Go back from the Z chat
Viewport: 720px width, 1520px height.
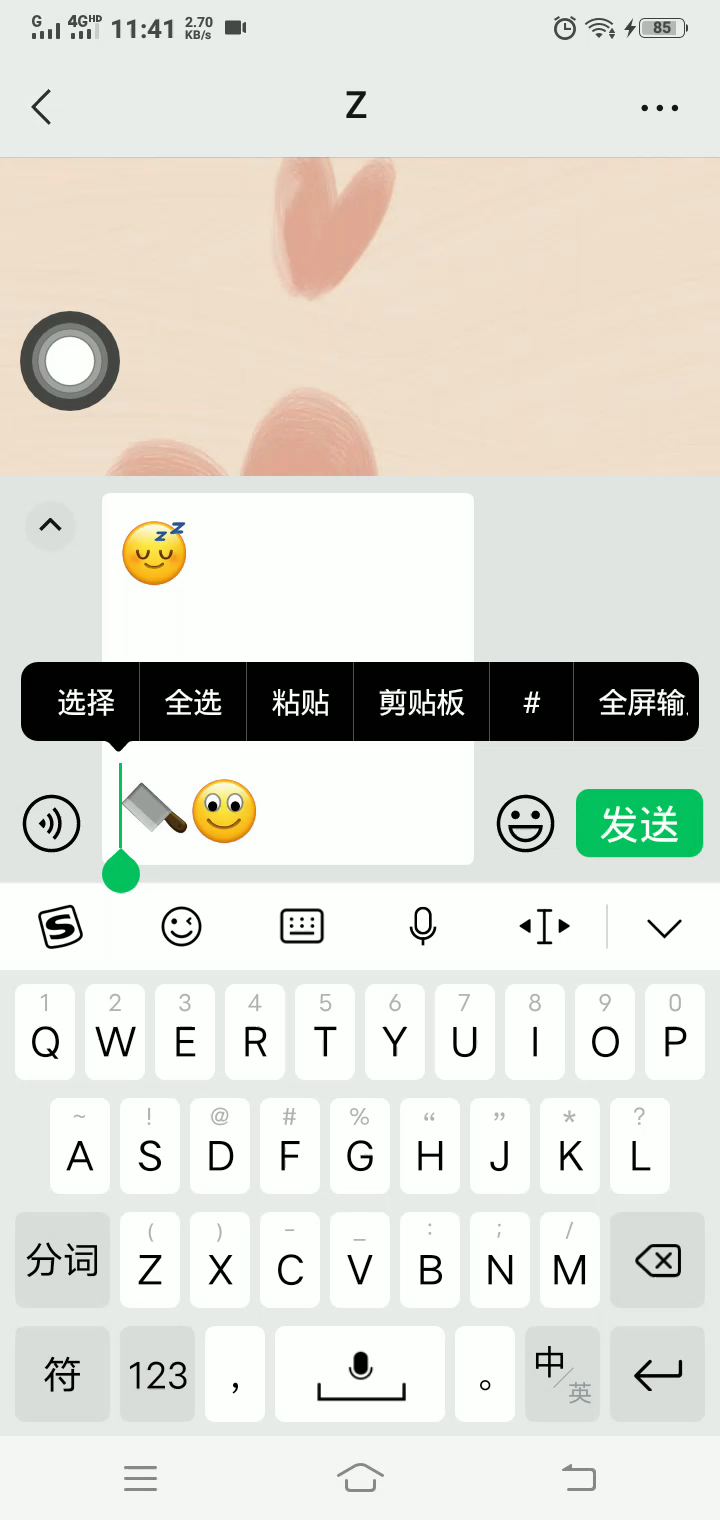pos(41,107)
